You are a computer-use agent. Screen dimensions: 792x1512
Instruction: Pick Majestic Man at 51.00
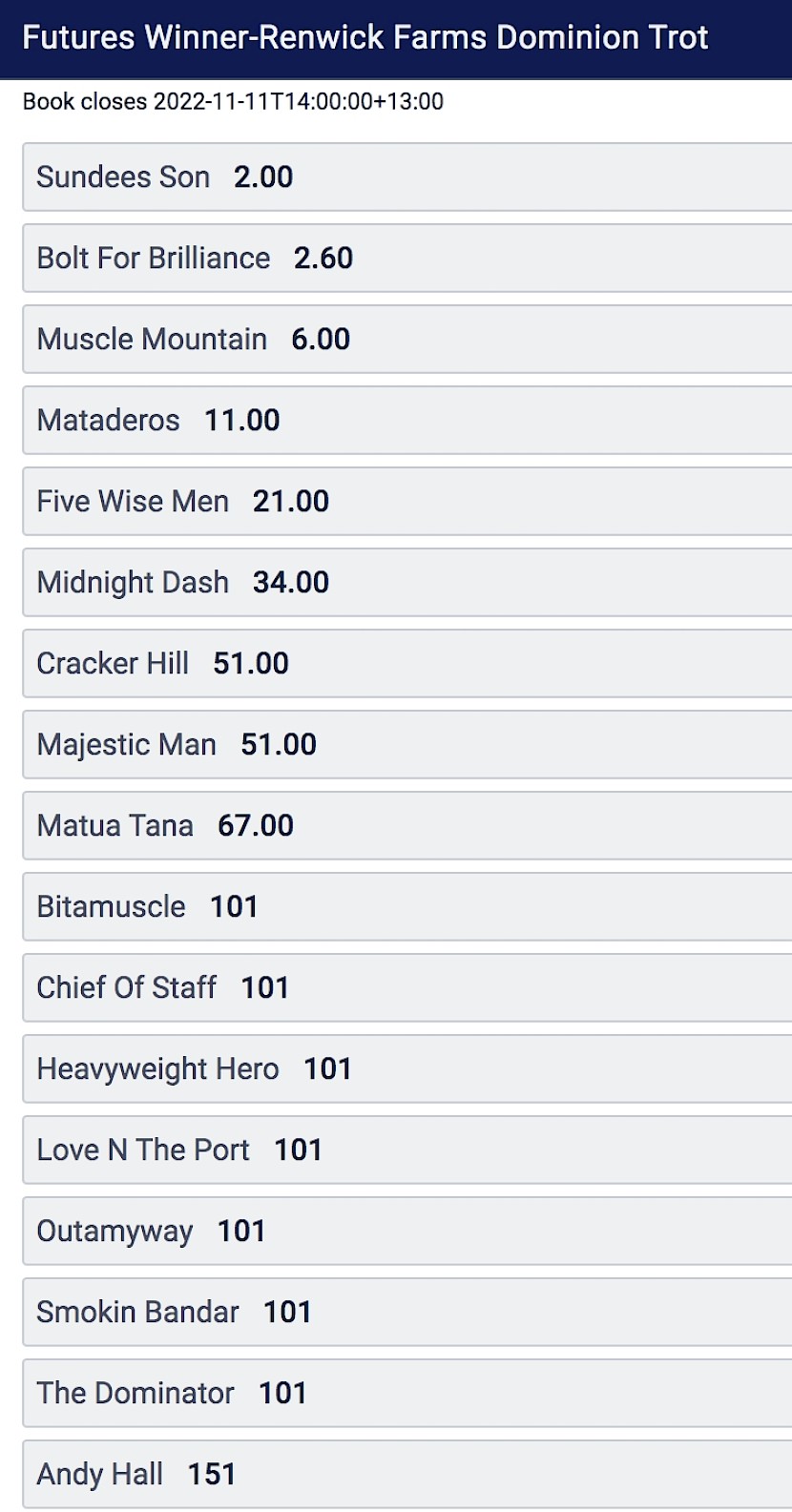click(x=407, y=744)
